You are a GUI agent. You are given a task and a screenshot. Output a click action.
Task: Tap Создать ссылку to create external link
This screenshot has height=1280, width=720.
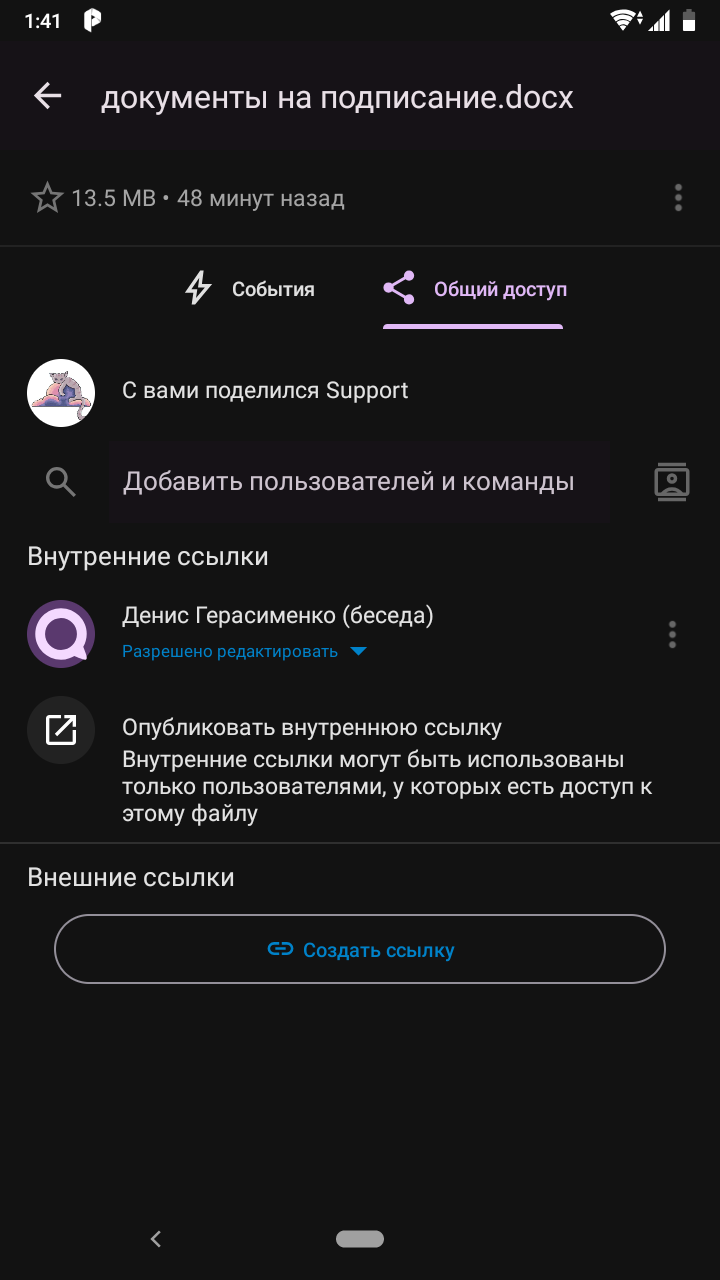pyautogui.click(x=360, y=948)
